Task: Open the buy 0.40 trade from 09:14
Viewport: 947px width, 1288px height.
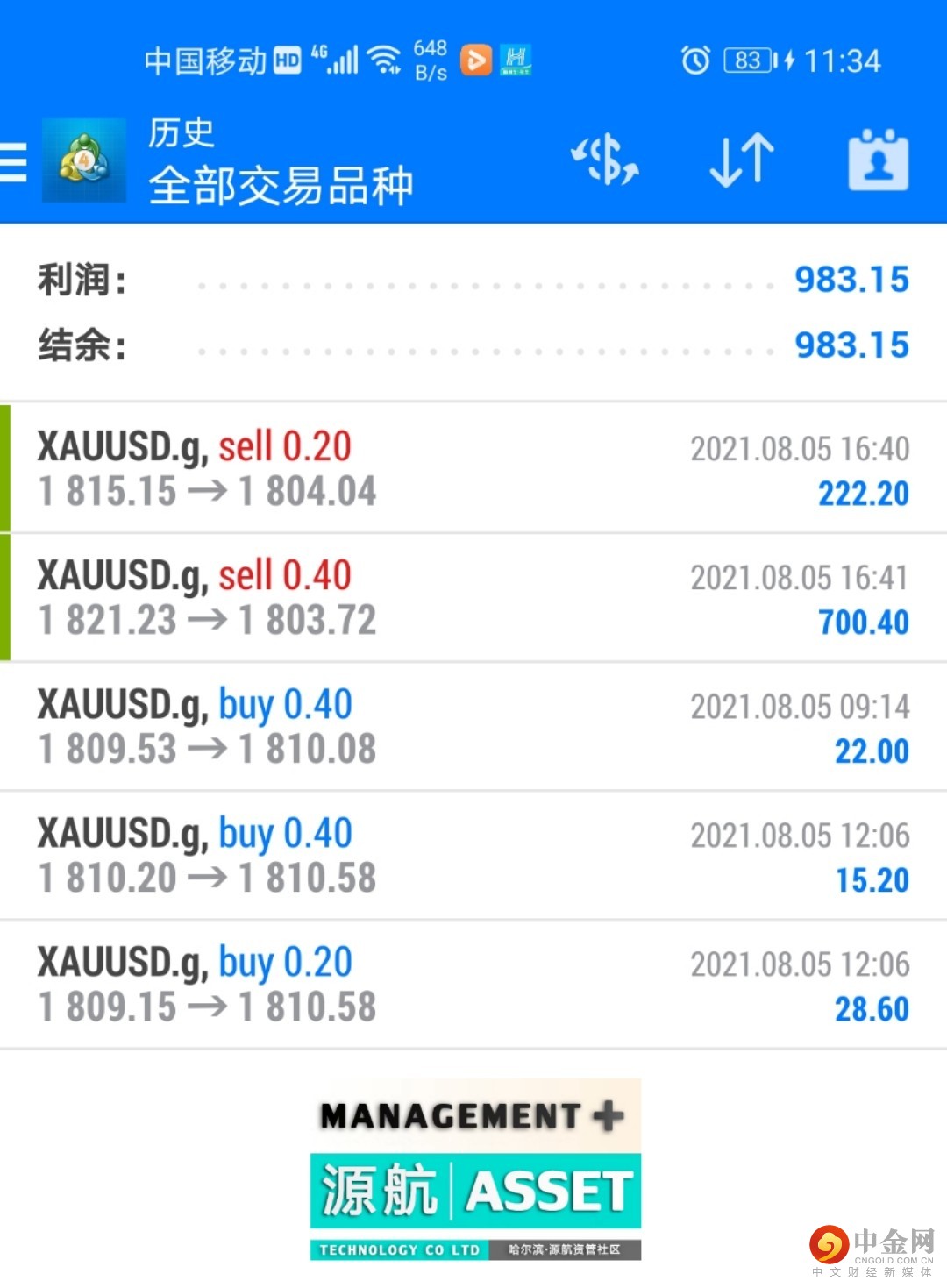Action: pyautogui.click(x=473, y=726)
